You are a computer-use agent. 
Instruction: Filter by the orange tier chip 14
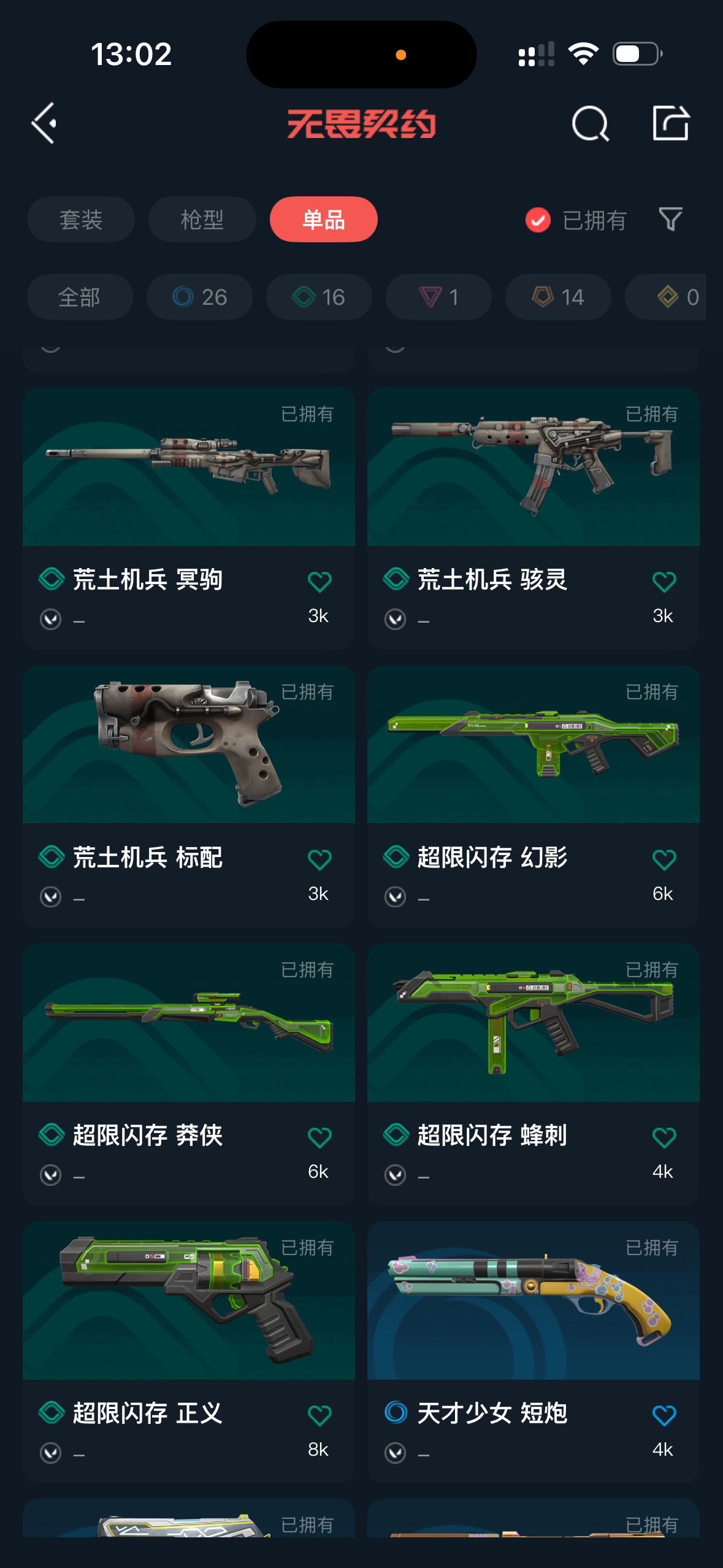pyautogui.click(x=558, y=298)
